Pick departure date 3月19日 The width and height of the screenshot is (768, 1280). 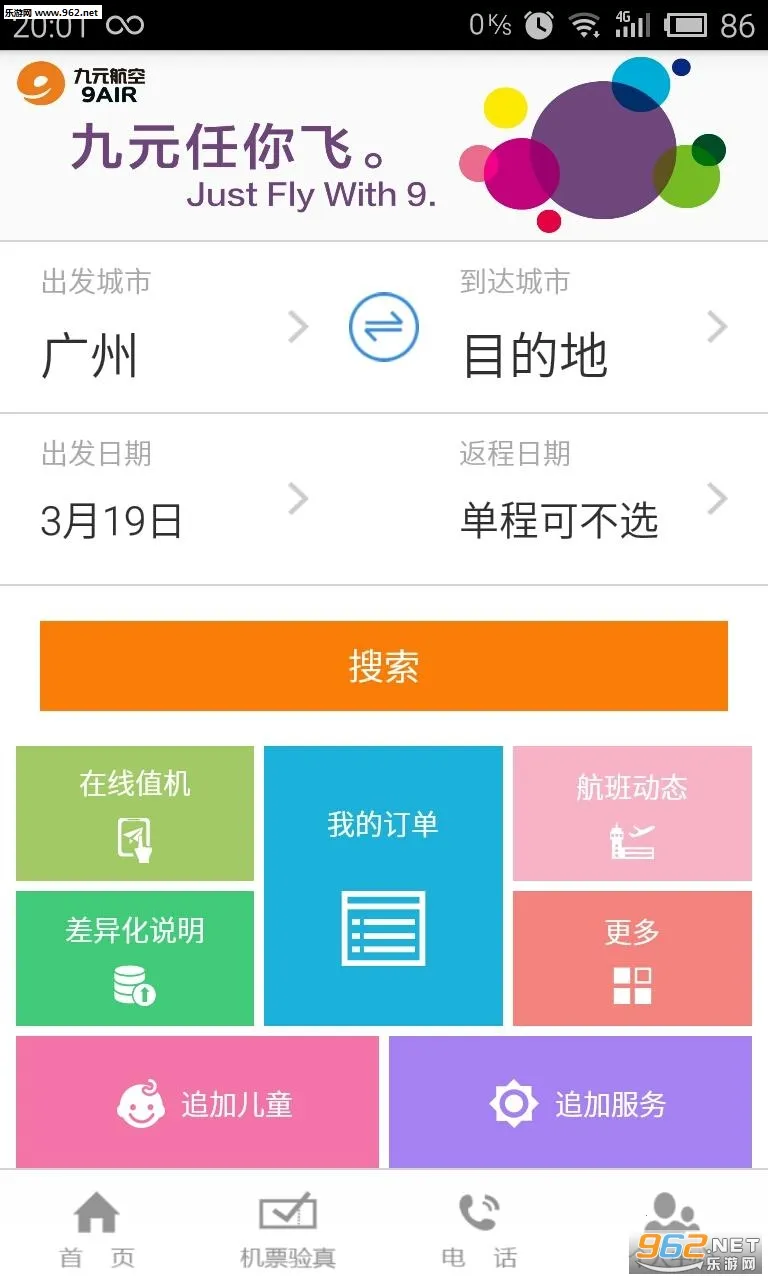point(170,500)
